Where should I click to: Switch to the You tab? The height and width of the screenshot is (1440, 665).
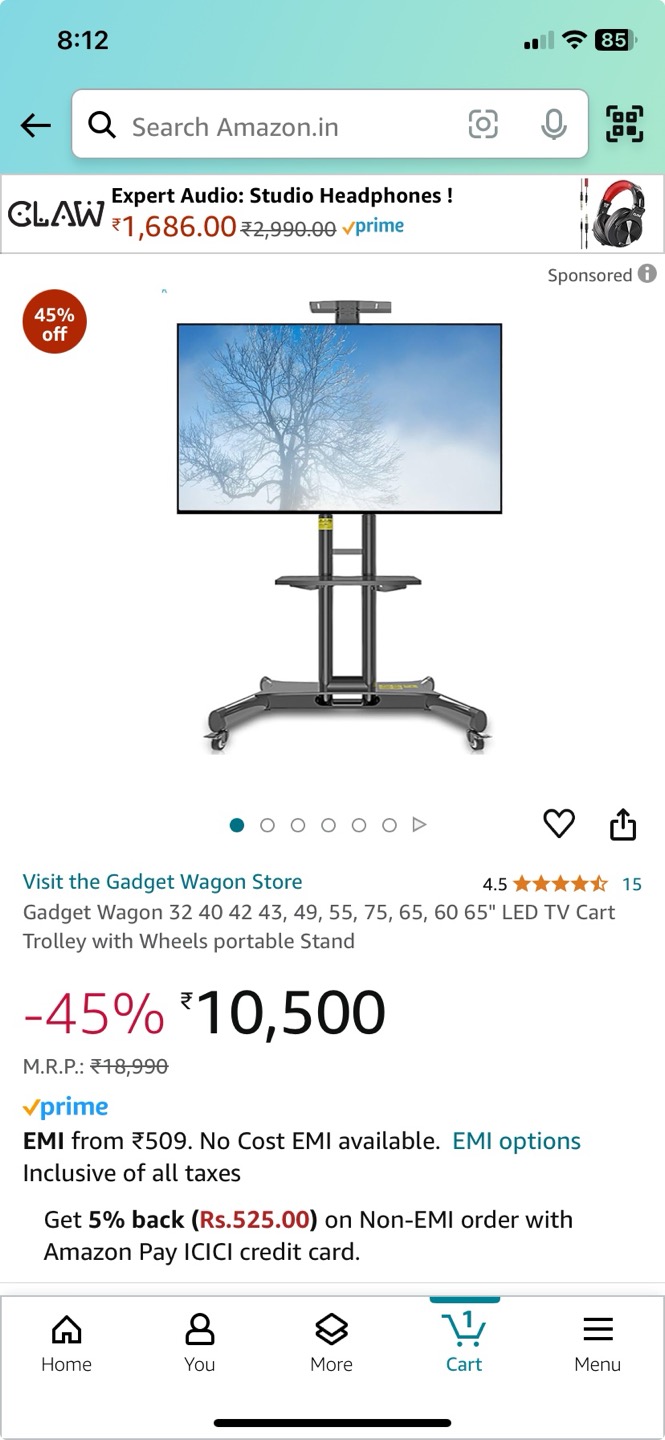click(x=199, y=1343)
